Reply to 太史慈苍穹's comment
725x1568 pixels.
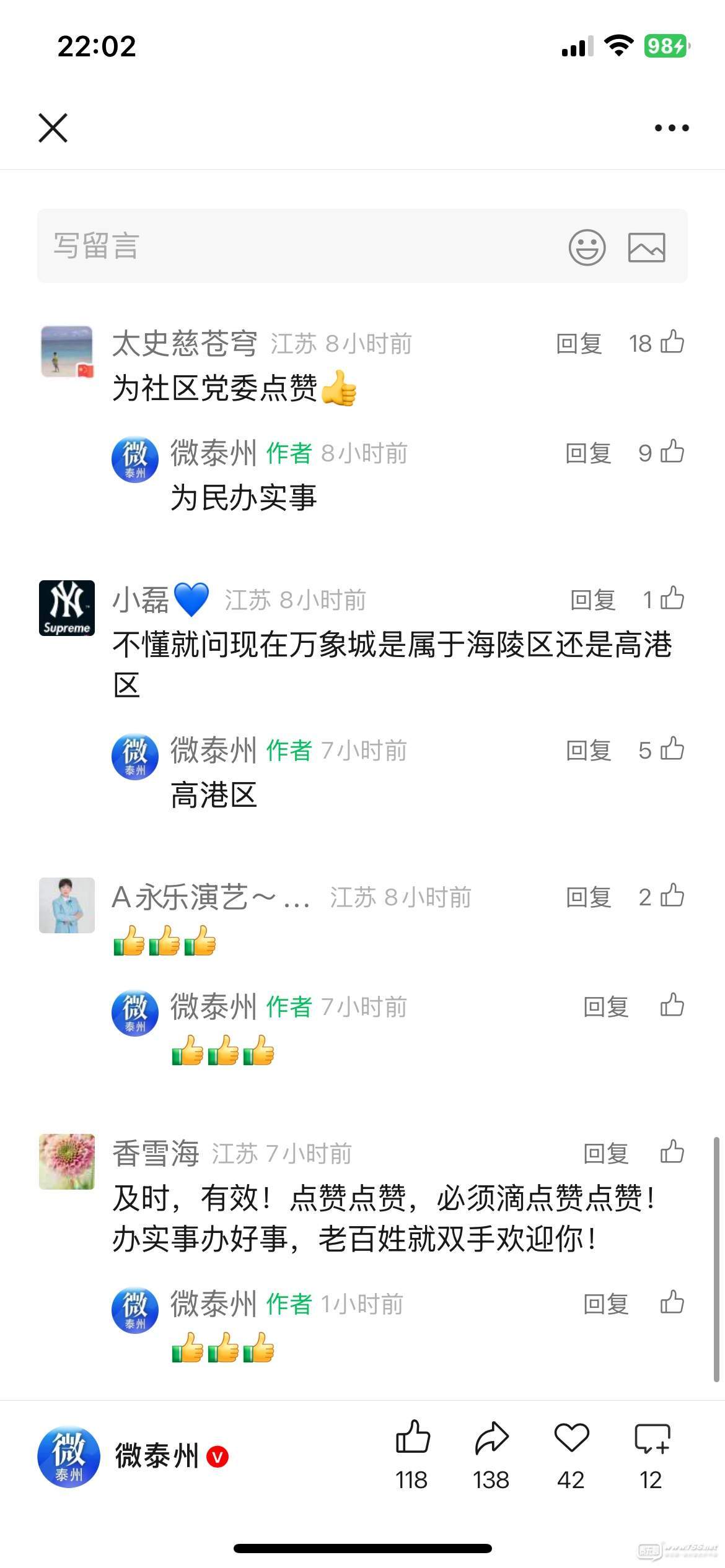pyautogui.click(x=579, y=344)
